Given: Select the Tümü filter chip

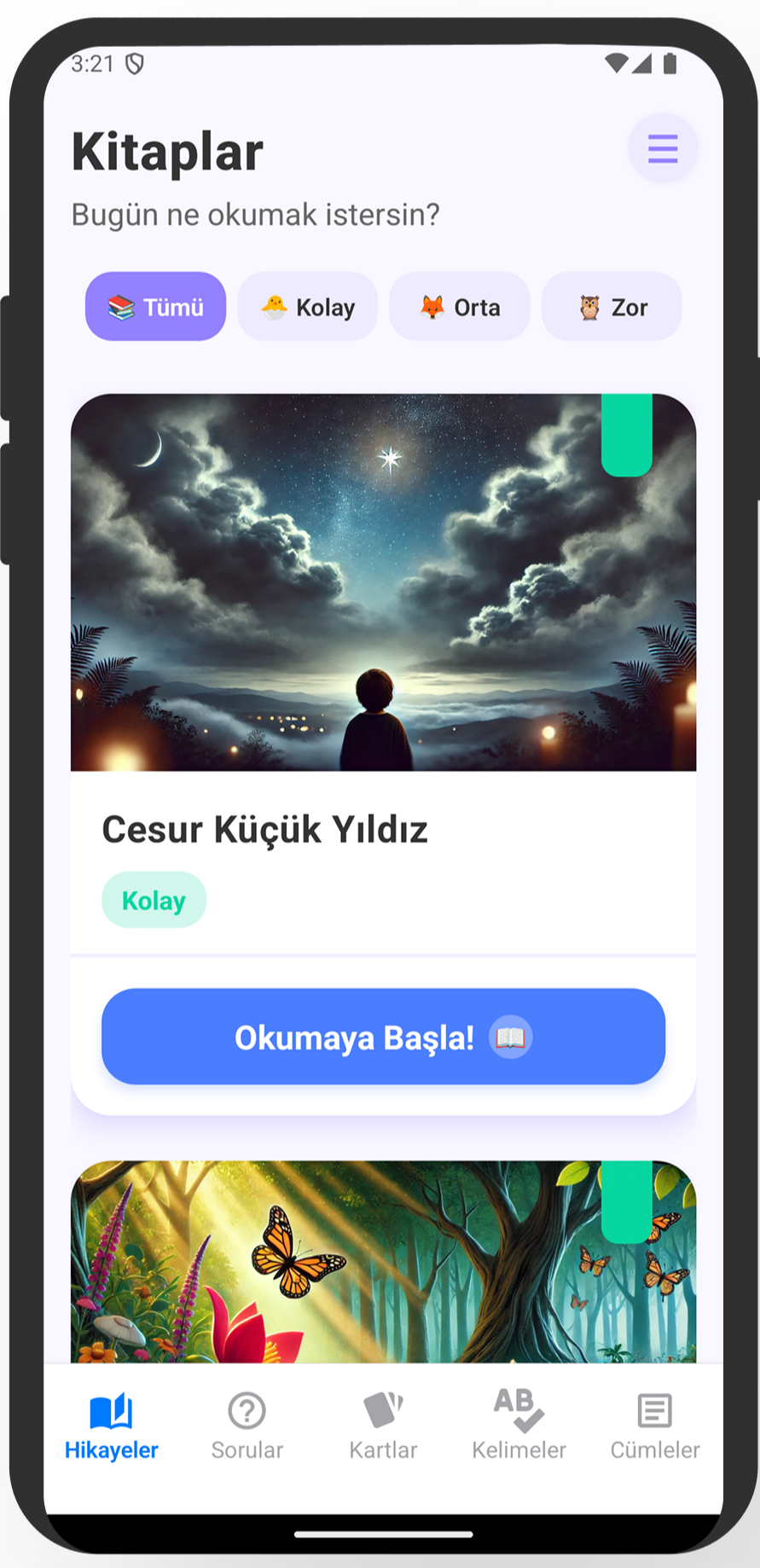Looking at the screenshot, I should click(155, 307).
